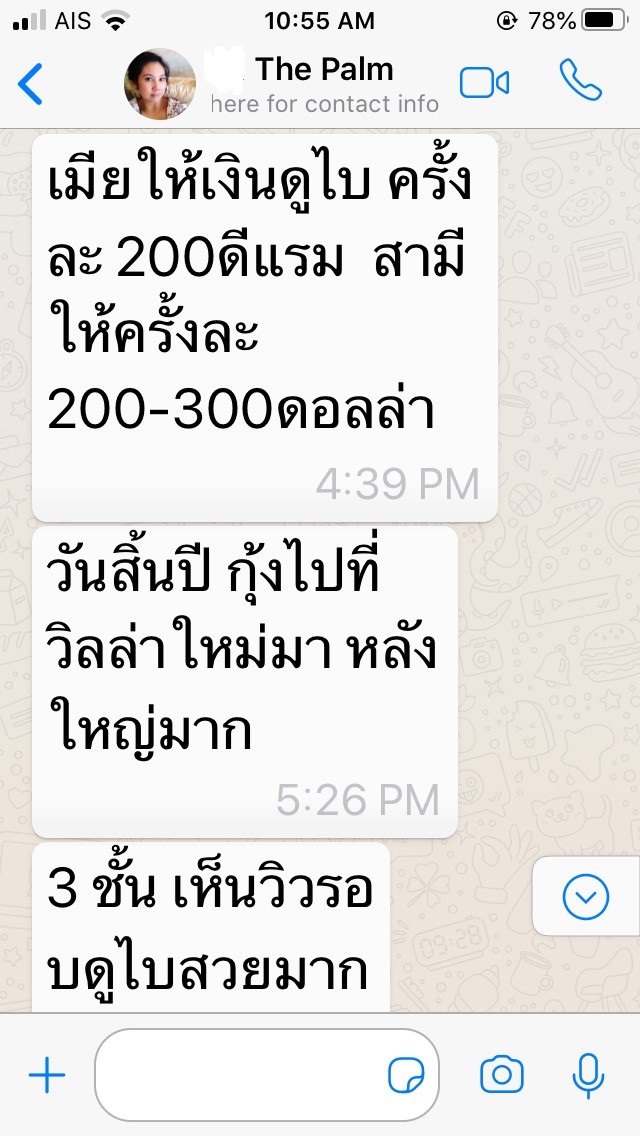Open the sticker picker
The image size is (640, 1136).
tap(405, 1076)
